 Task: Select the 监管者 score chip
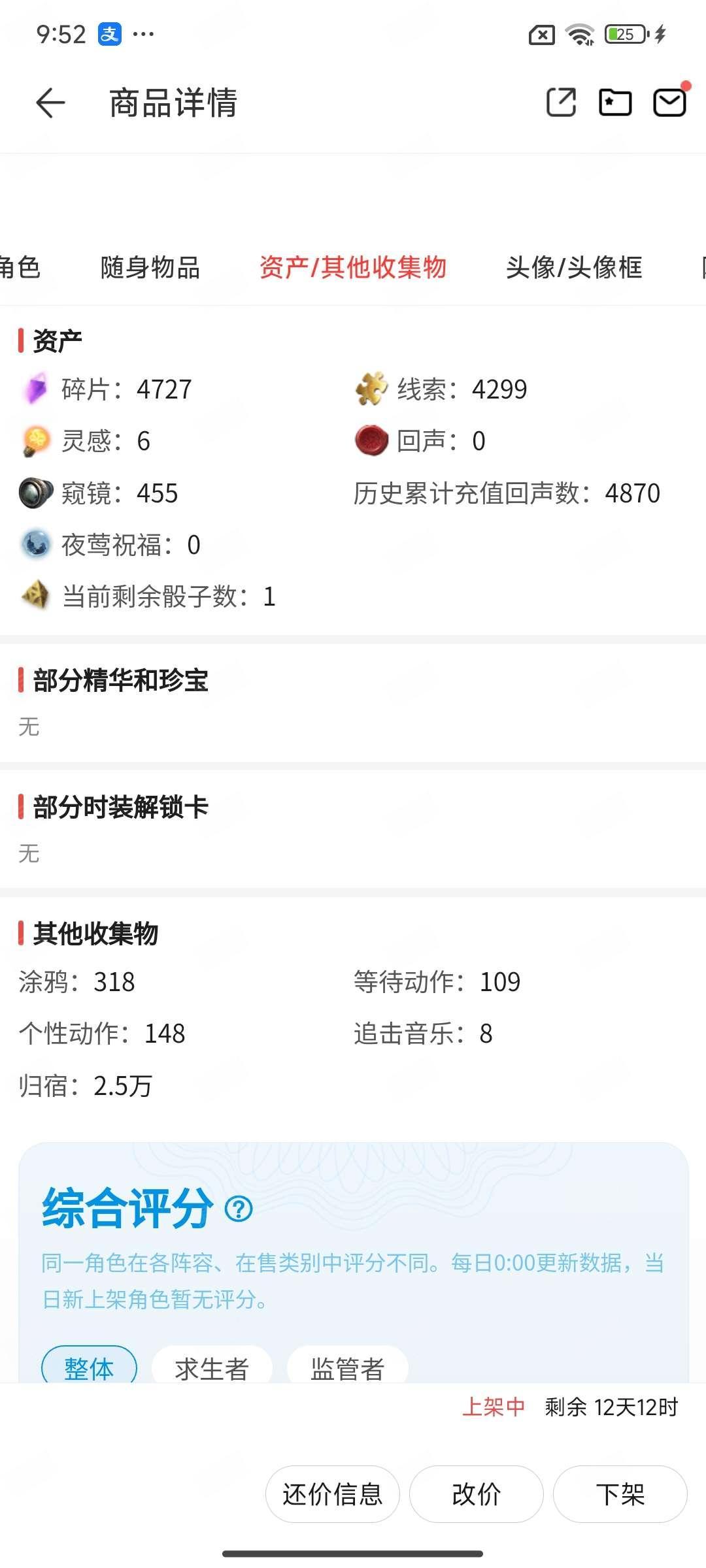pos(347,1367)
